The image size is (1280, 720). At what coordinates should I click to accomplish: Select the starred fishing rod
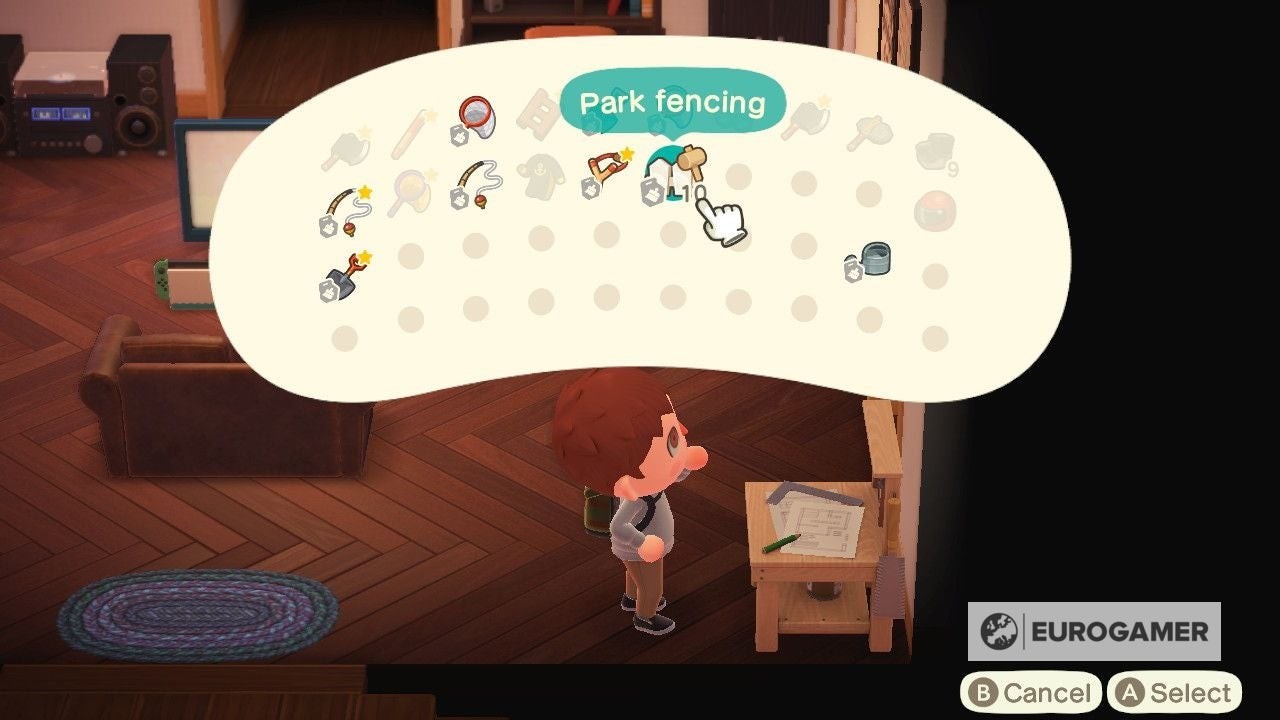coord(344,208)
